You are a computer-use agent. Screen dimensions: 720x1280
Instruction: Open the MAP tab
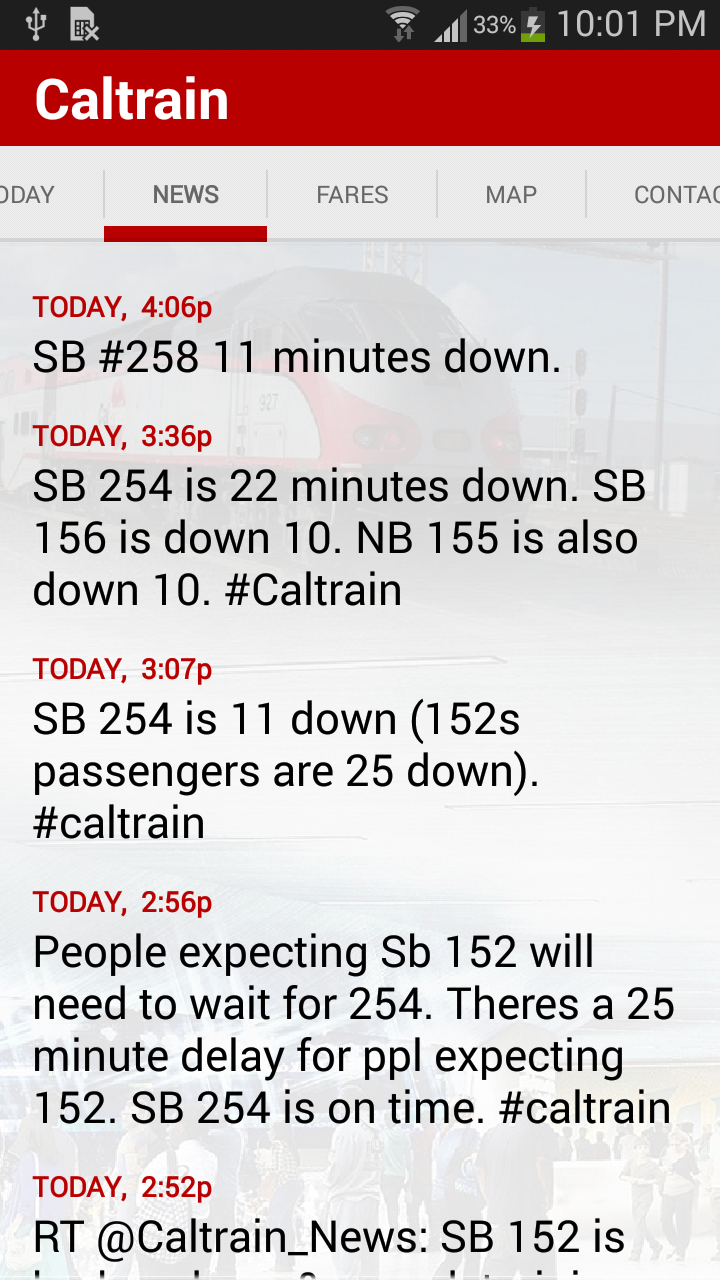(511, 195)
